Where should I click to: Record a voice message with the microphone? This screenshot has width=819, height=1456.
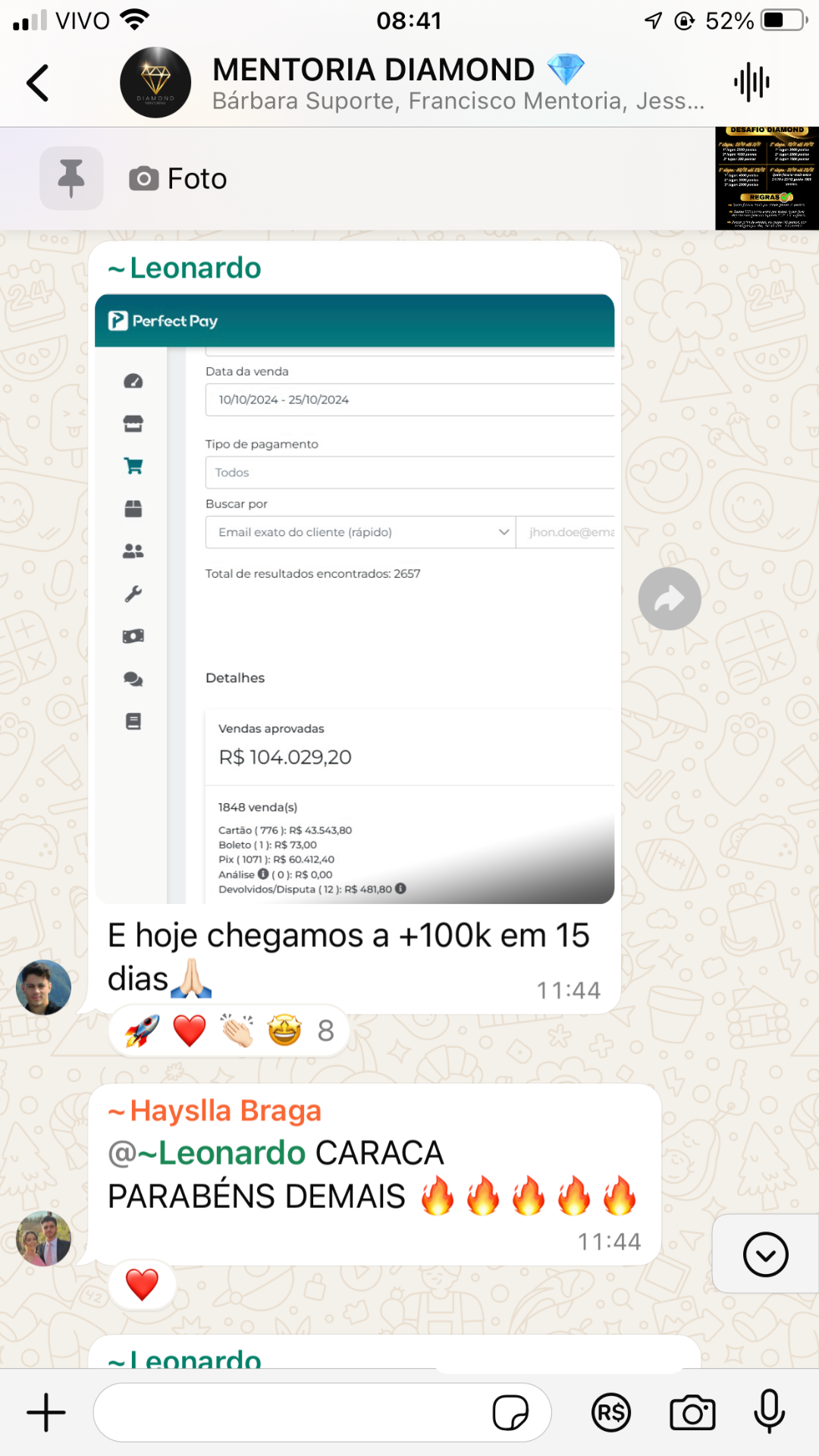click(769, 1411)
